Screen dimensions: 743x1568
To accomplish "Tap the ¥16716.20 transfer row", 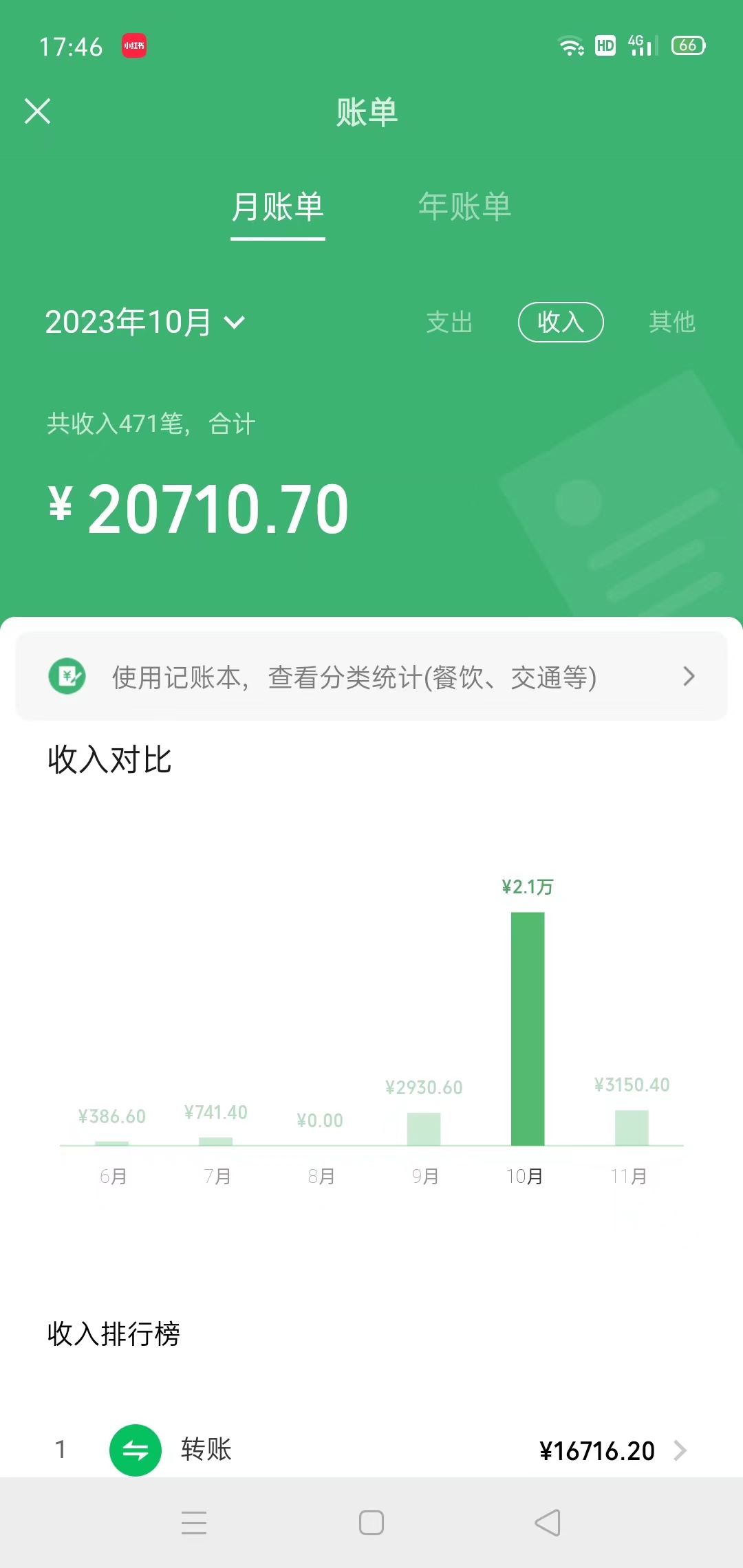I will coord(596,1450).
